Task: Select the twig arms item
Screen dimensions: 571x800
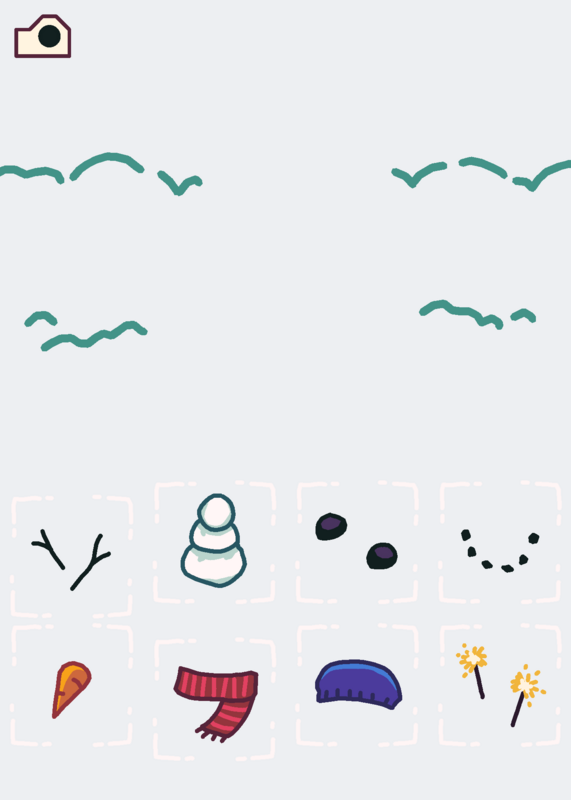Action: click(71, 559)
